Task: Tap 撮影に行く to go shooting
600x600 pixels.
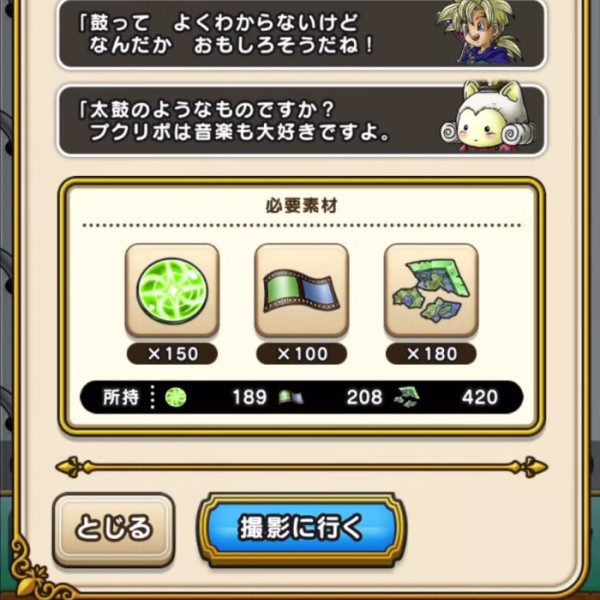Action: tap(301, 528)
